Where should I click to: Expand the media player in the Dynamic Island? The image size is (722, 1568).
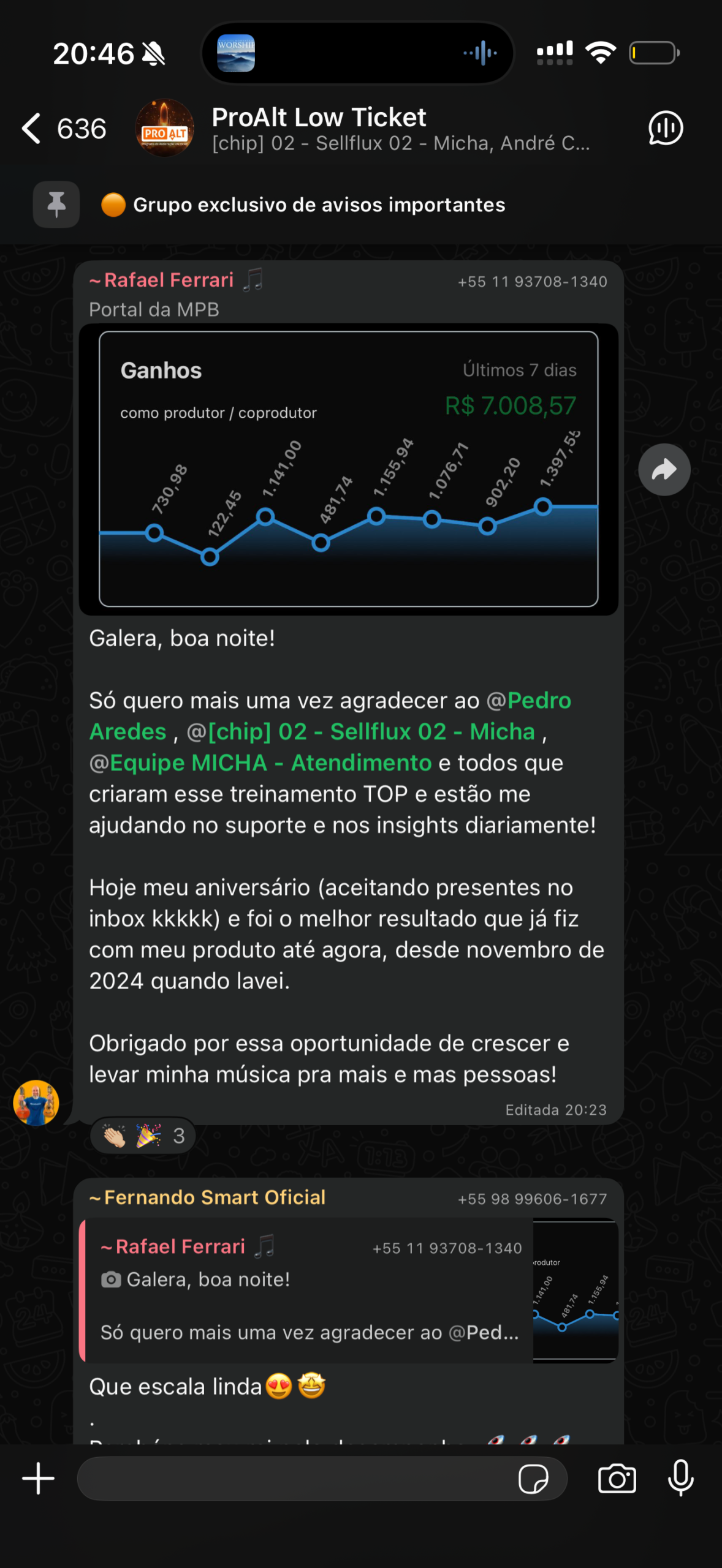coord(357,53)
